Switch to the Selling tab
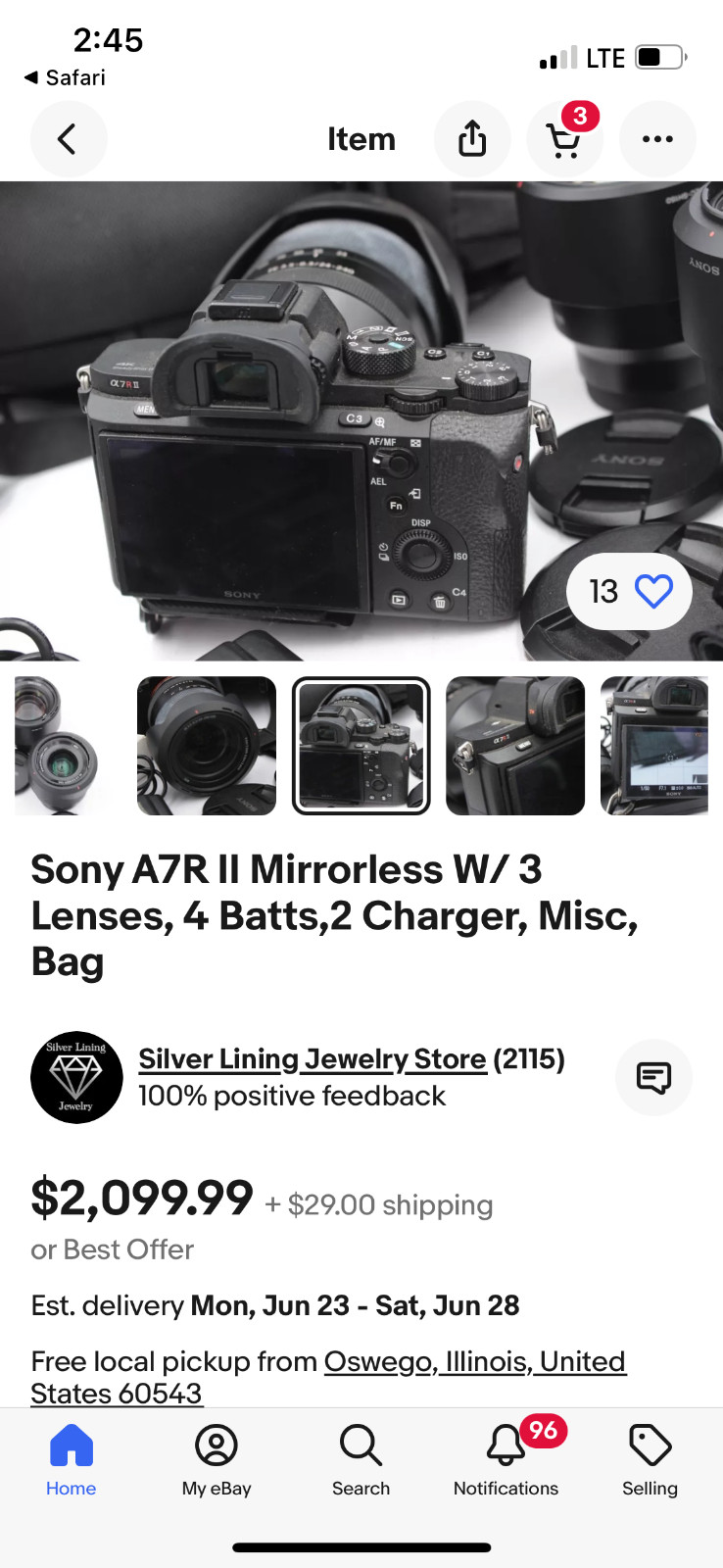 (650, 1460)
